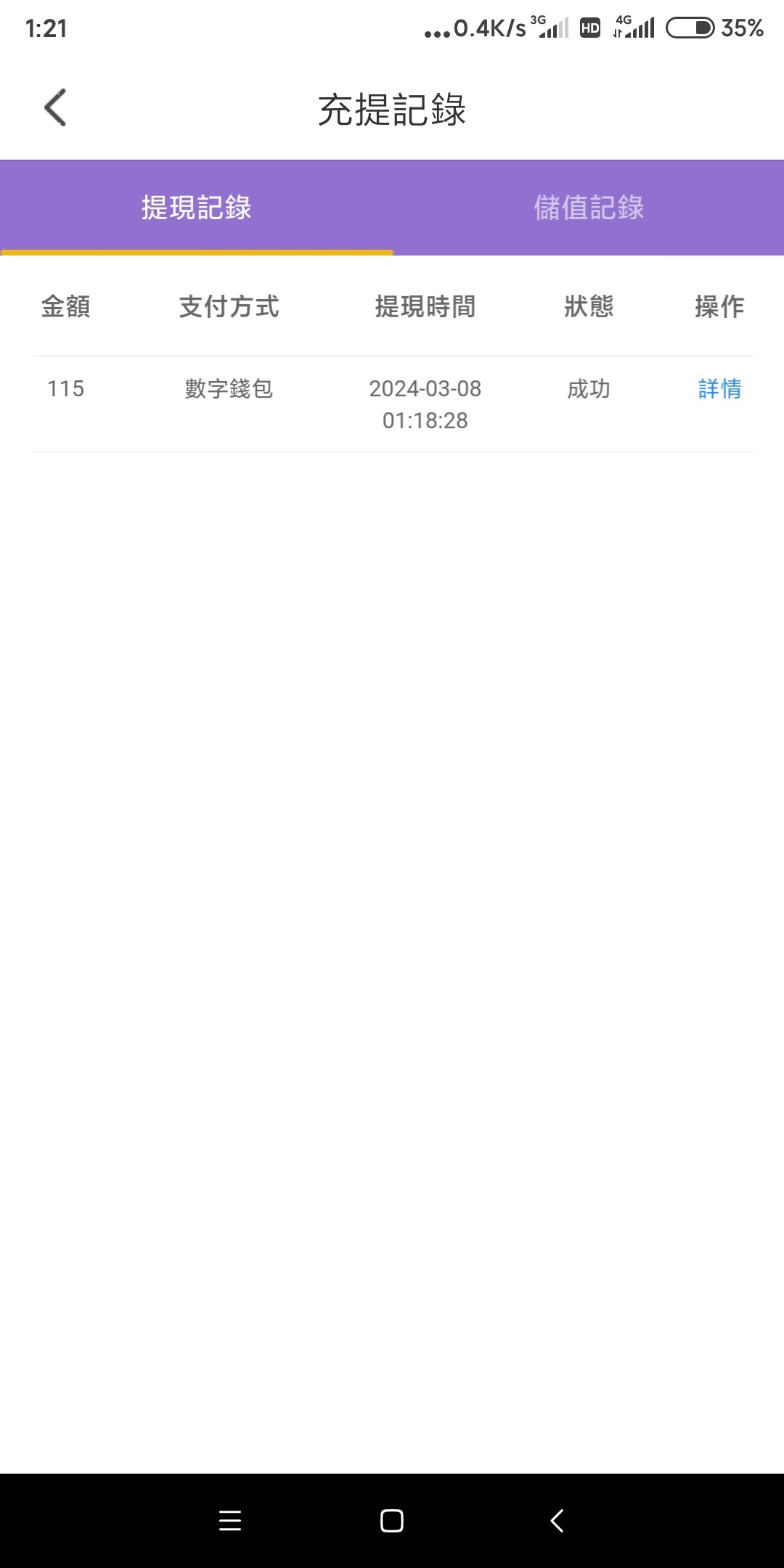Switch to the 儲值記錄 tab

coord(589,208)
